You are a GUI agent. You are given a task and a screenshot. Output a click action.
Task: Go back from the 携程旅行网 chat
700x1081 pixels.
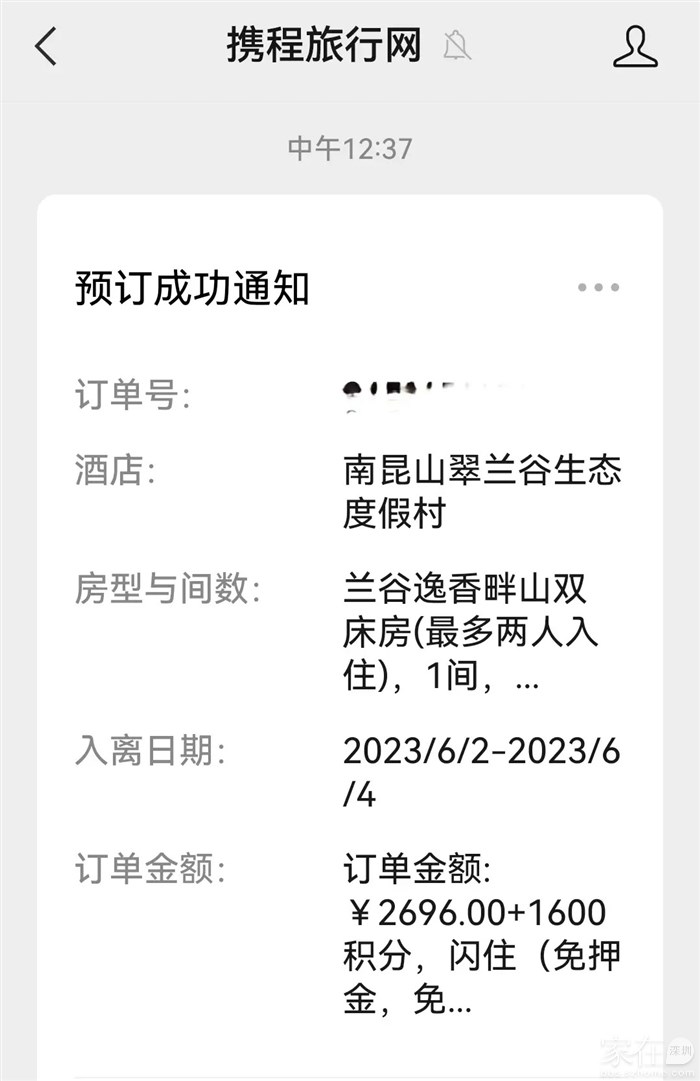tap(46, 47)
